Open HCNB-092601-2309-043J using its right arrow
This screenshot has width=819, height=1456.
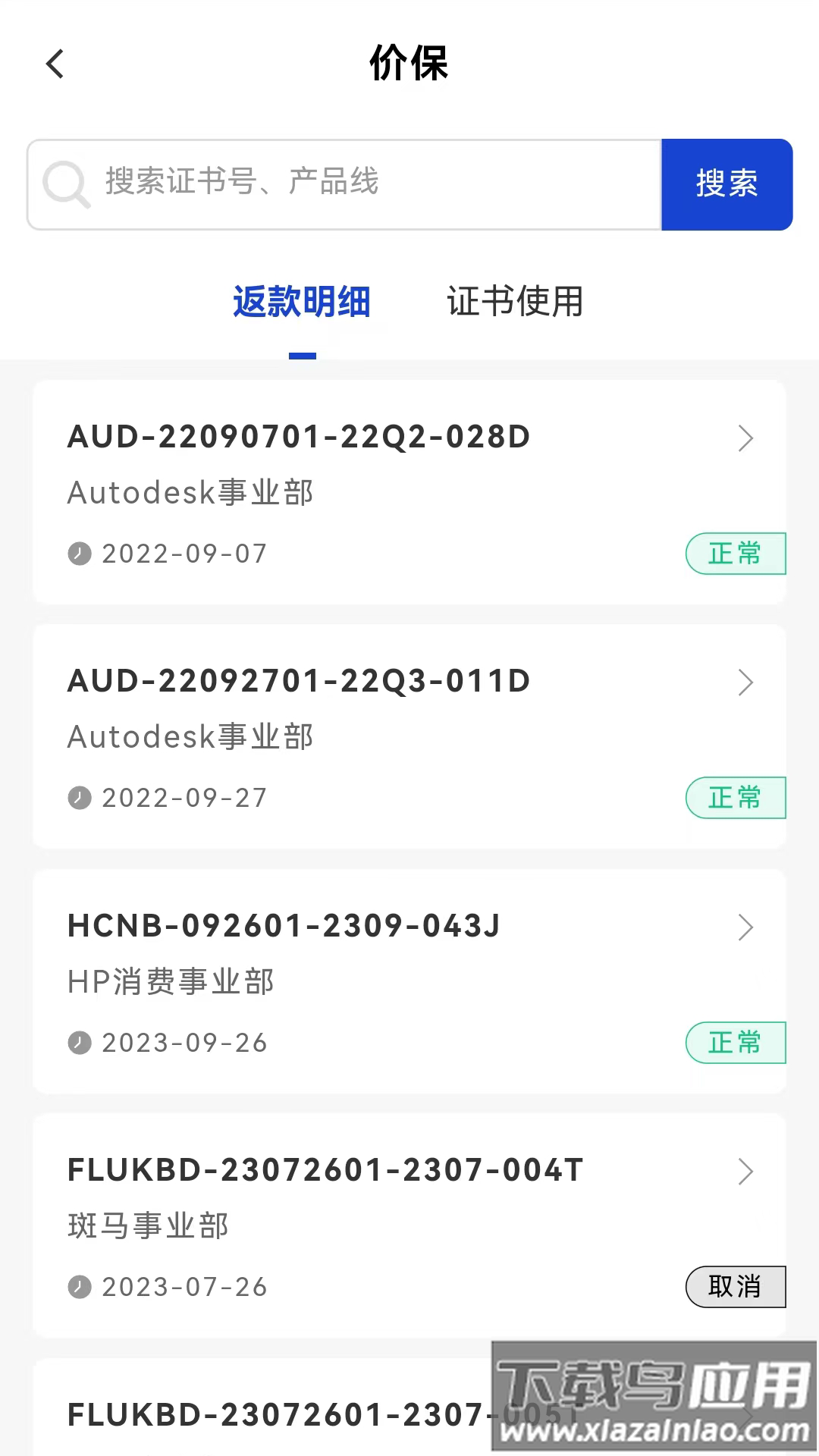(x=746, y=927)
